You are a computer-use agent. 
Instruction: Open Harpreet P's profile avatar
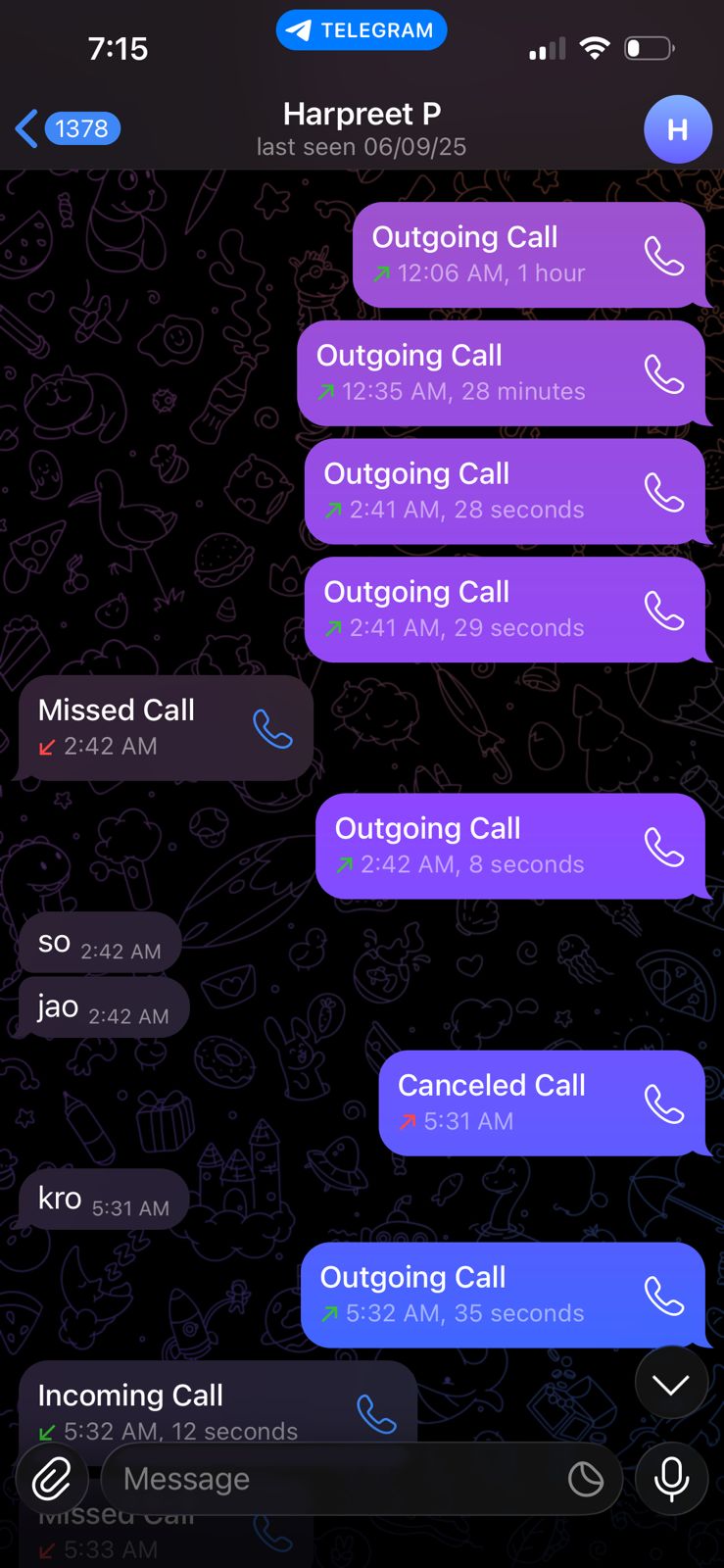point(677,128)
